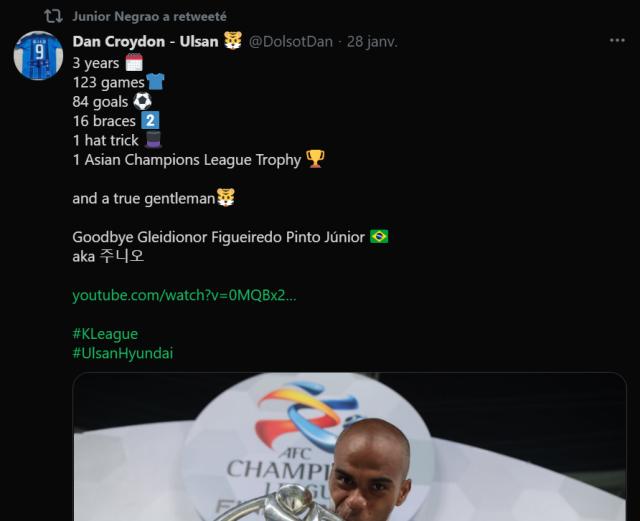Viewport: 640px width, 521px height.
Task: Open Junior Negrao's retweeter profile
Action: pos(149,16)
